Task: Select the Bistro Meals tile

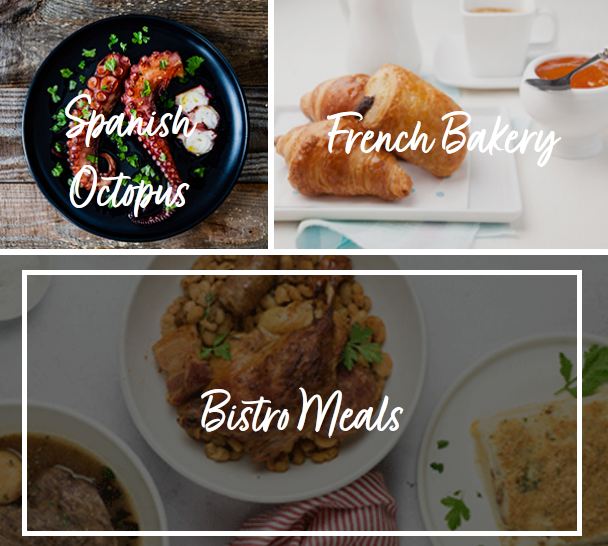Action: [x=302, y=409]
